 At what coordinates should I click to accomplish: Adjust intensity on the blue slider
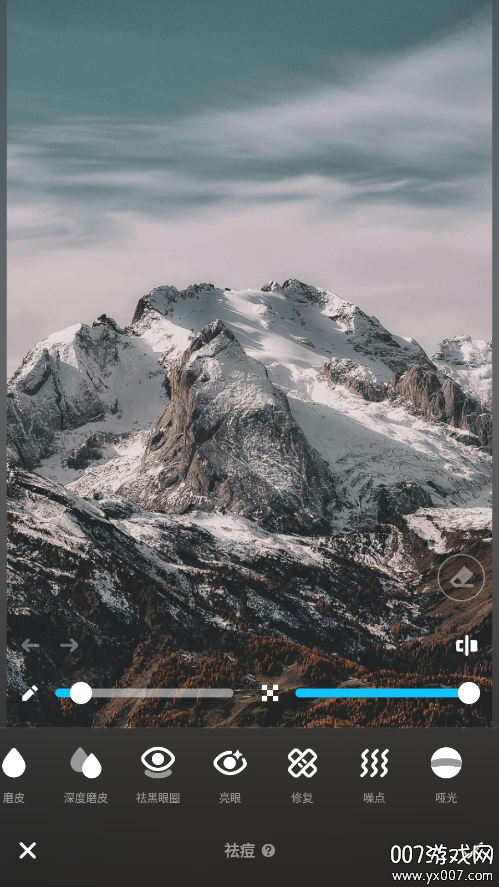pyautogui.click(x=388, y=693)
